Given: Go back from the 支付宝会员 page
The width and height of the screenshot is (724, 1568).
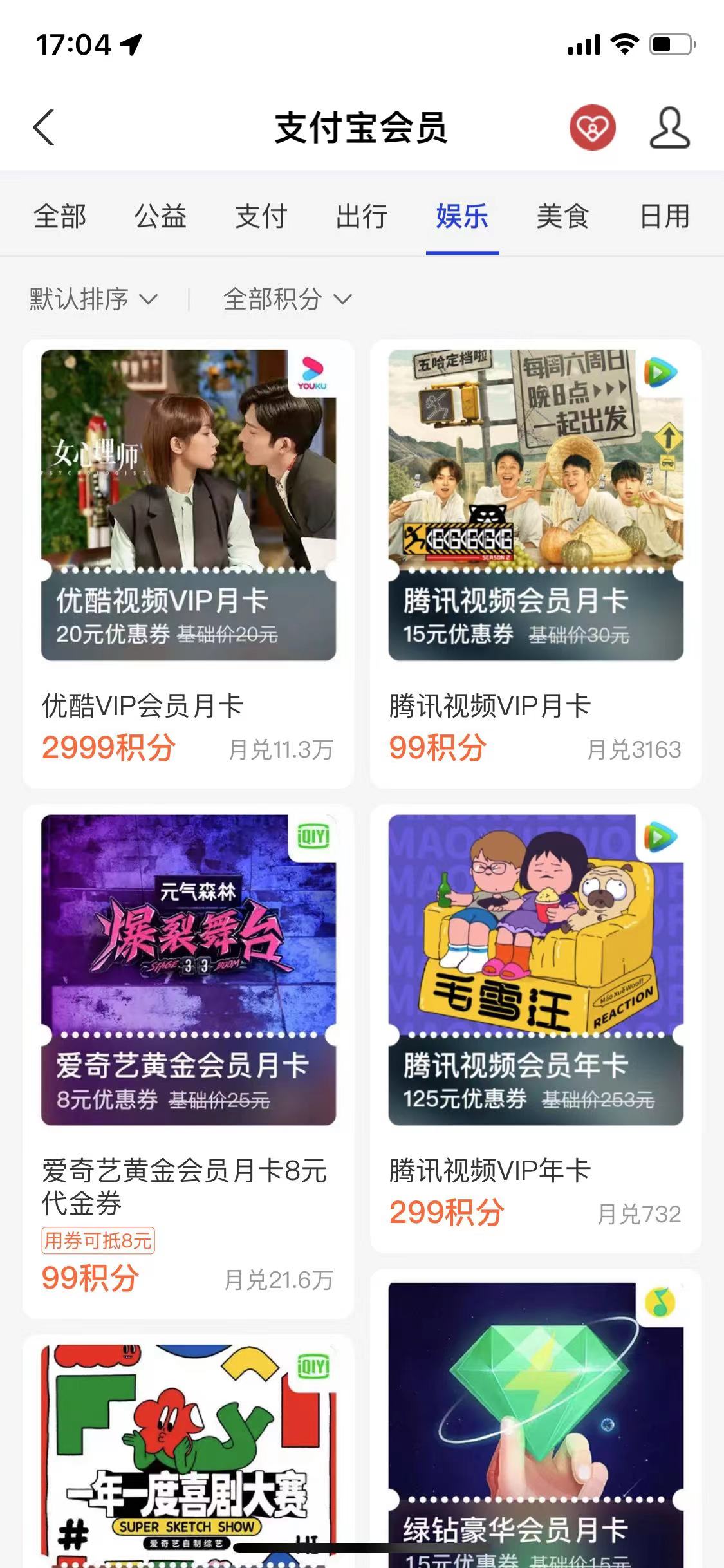Looking at the screenshot, I should (44, 127).
